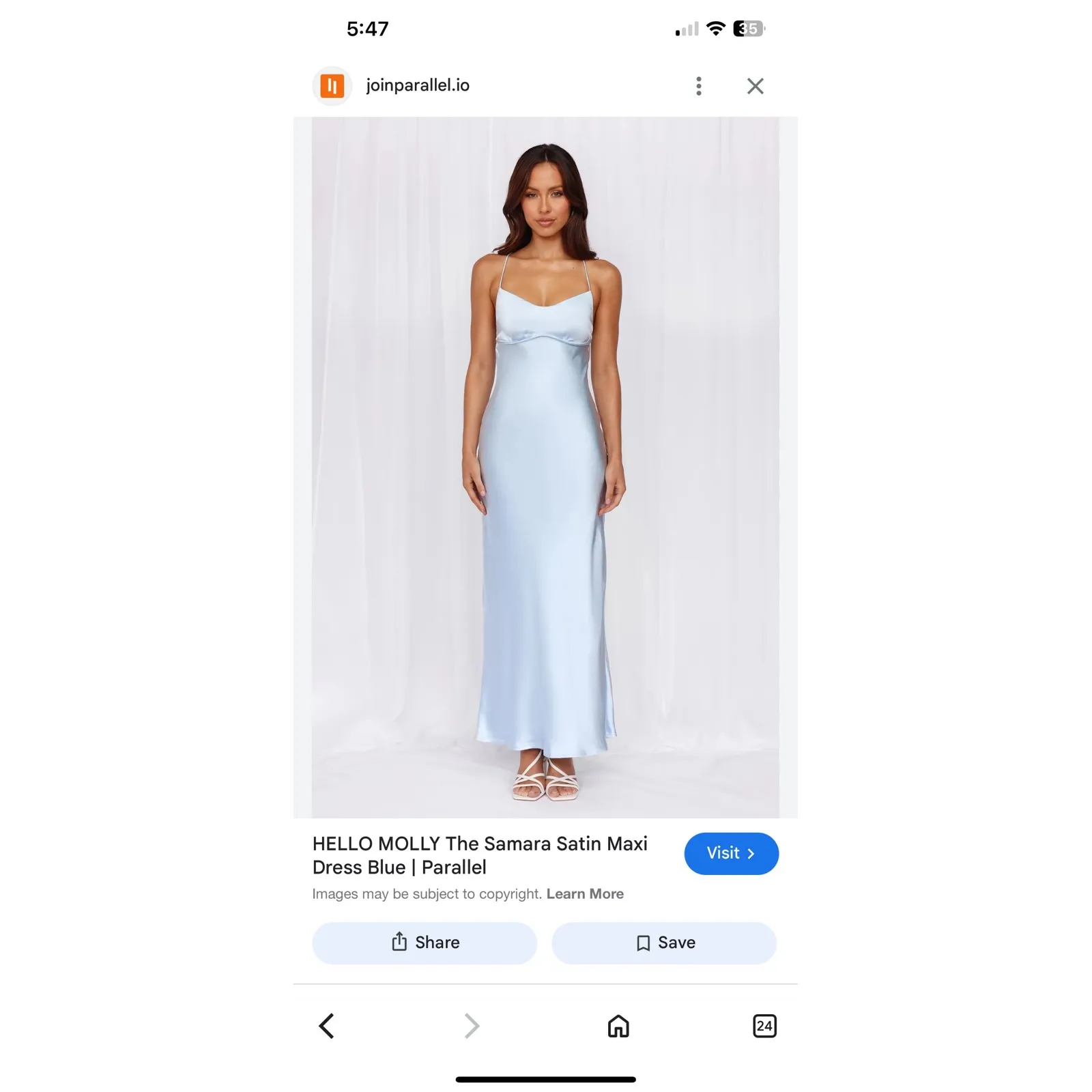The height and width of the screenshot is (1092, 1092).
Task: Close the image viewer
Action: click(755, 86)
